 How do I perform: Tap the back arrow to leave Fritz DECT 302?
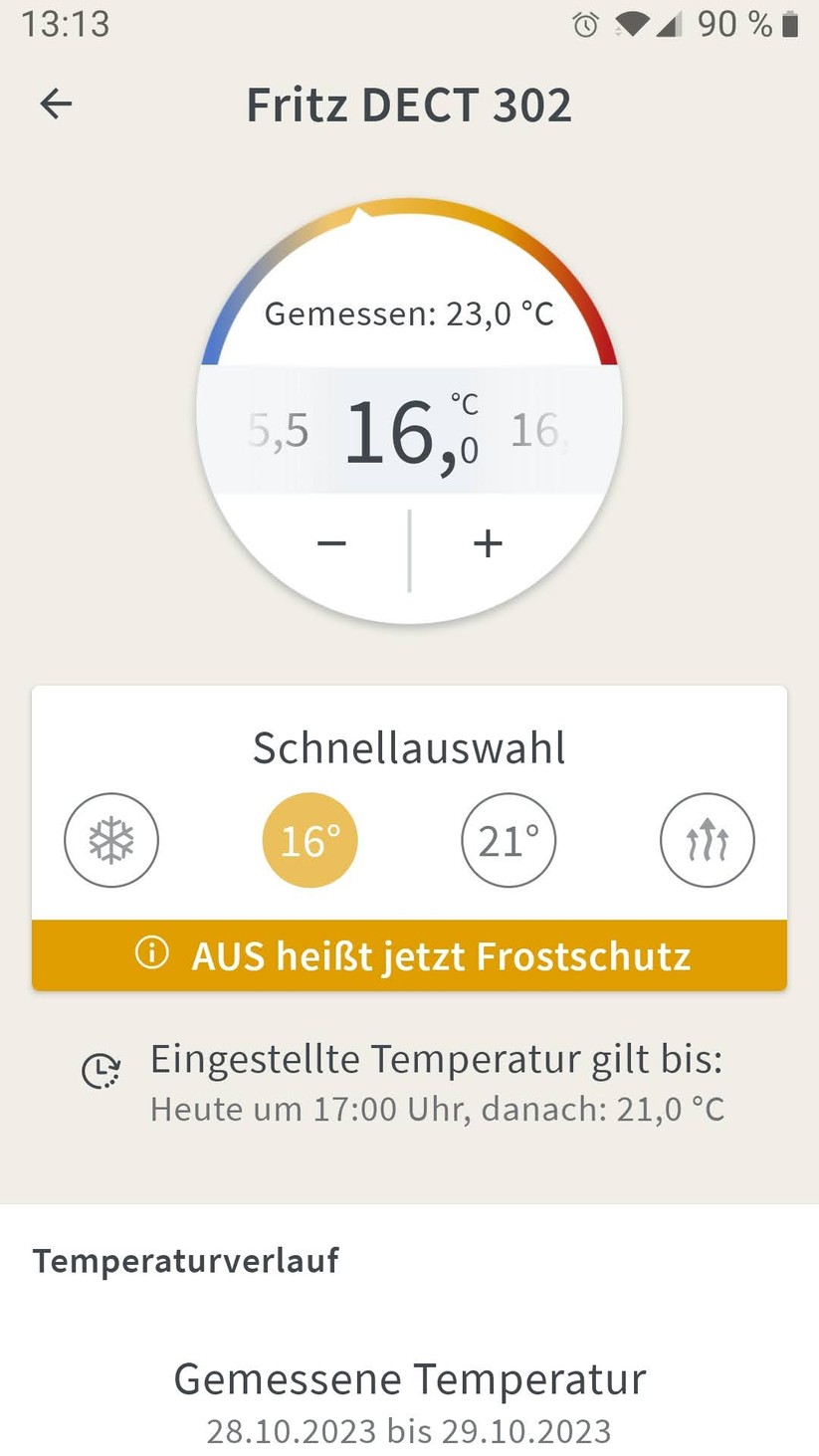tap(56, 104)
